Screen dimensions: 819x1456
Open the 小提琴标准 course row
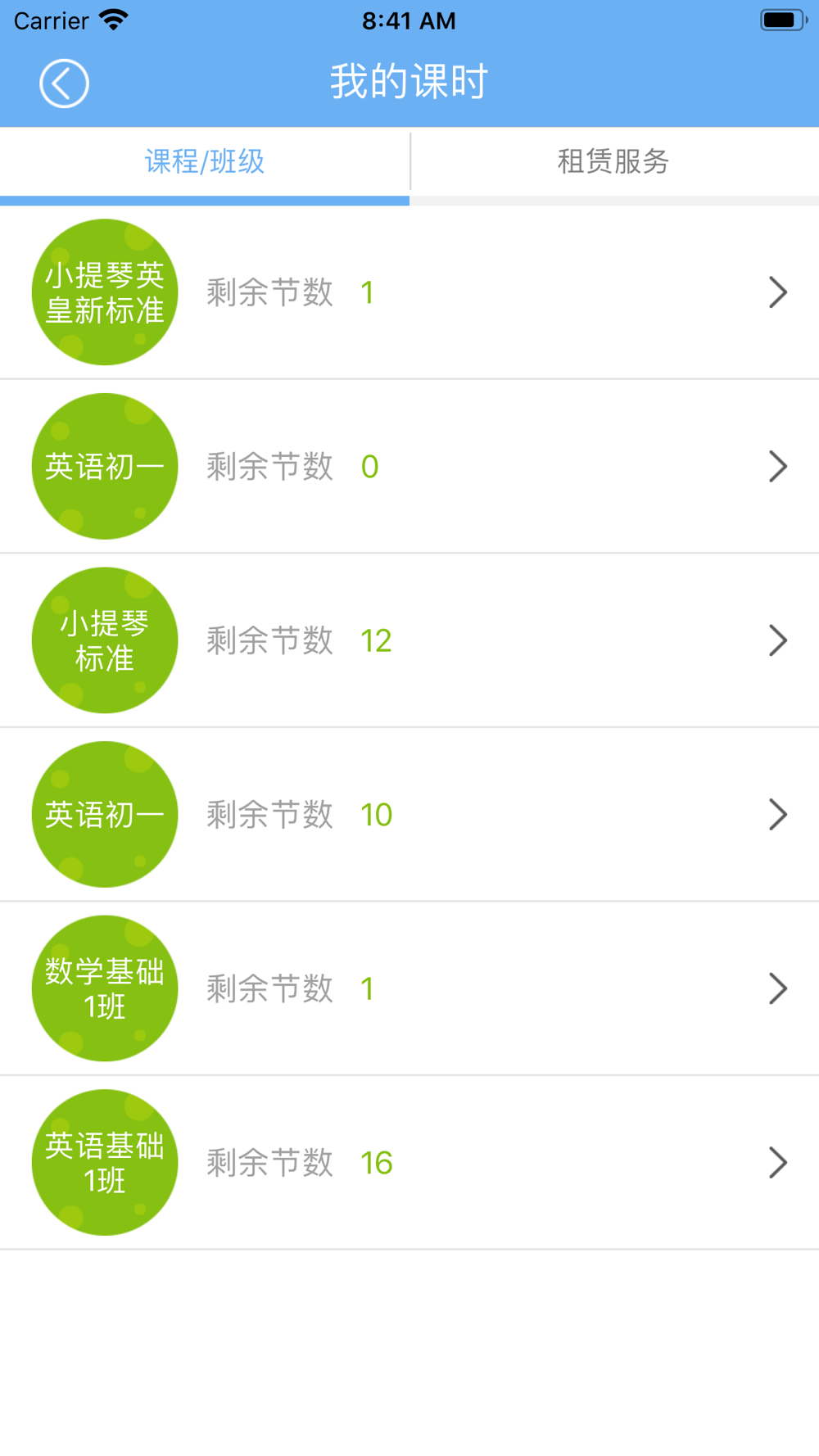click(x=409, y=640)
